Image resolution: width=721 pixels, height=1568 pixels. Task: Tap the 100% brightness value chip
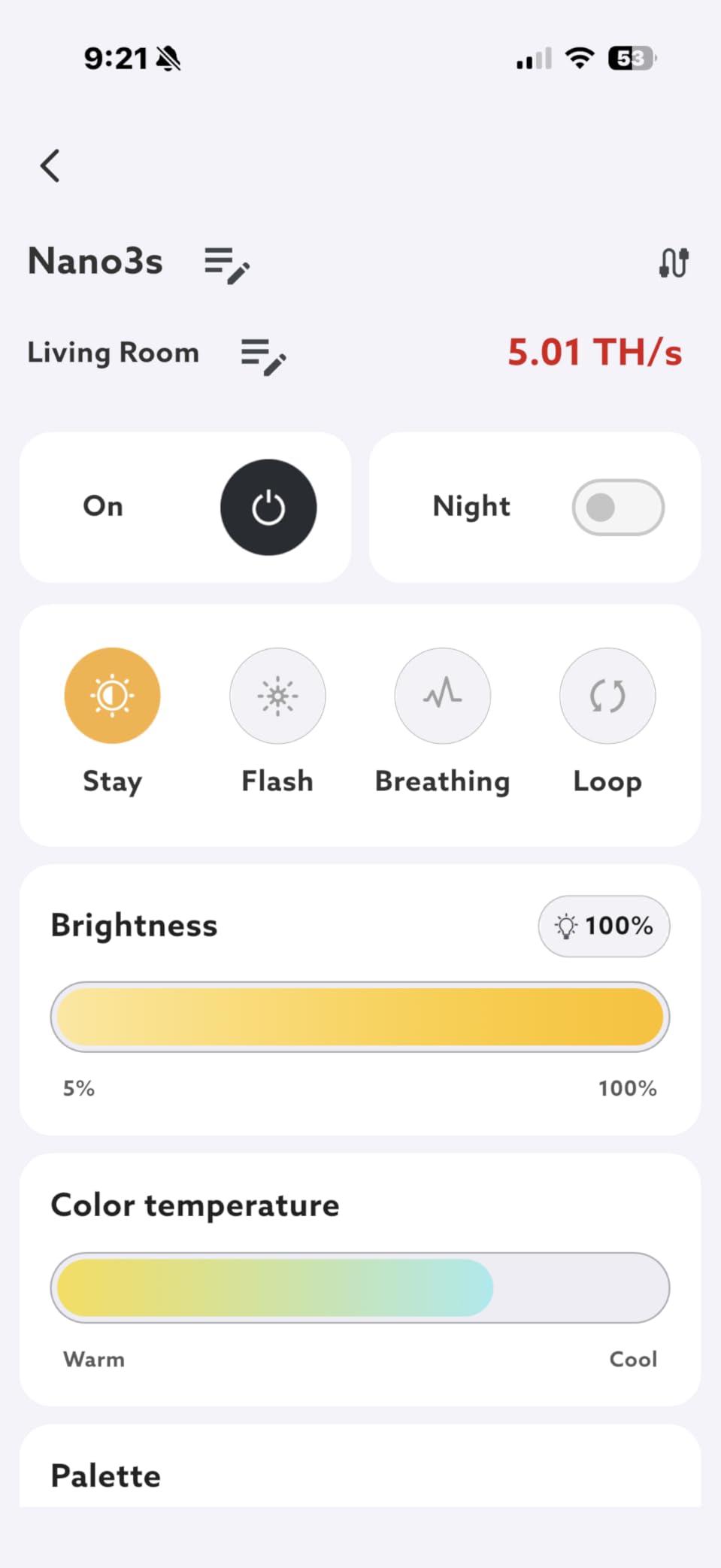click(604, 926)
